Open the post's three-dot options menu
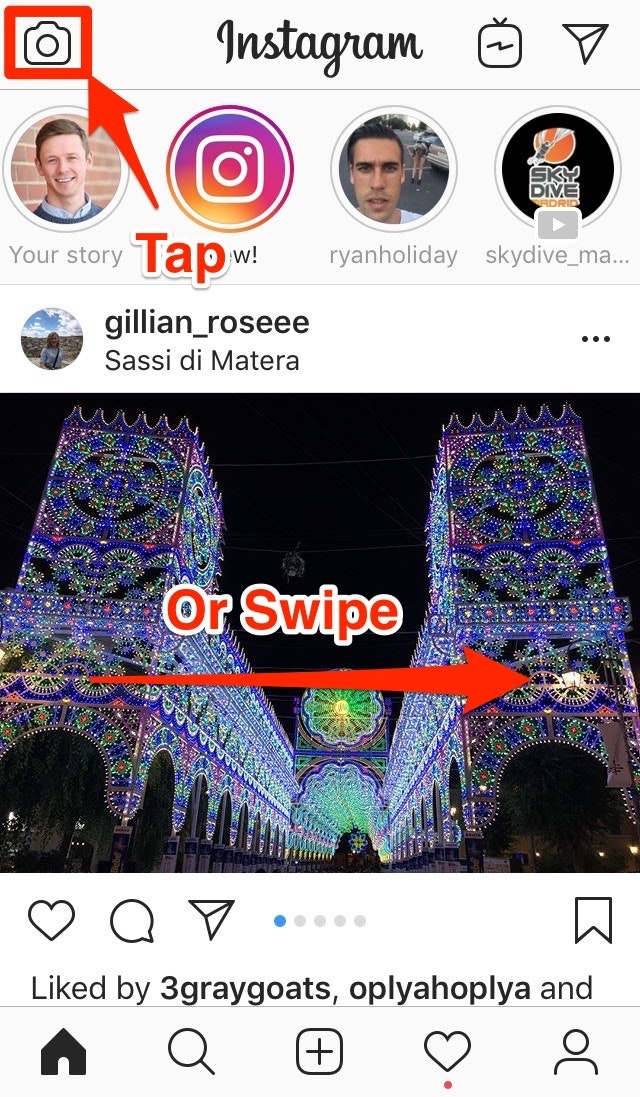This screenshot has height=1097, width=640. coord(595,340)
